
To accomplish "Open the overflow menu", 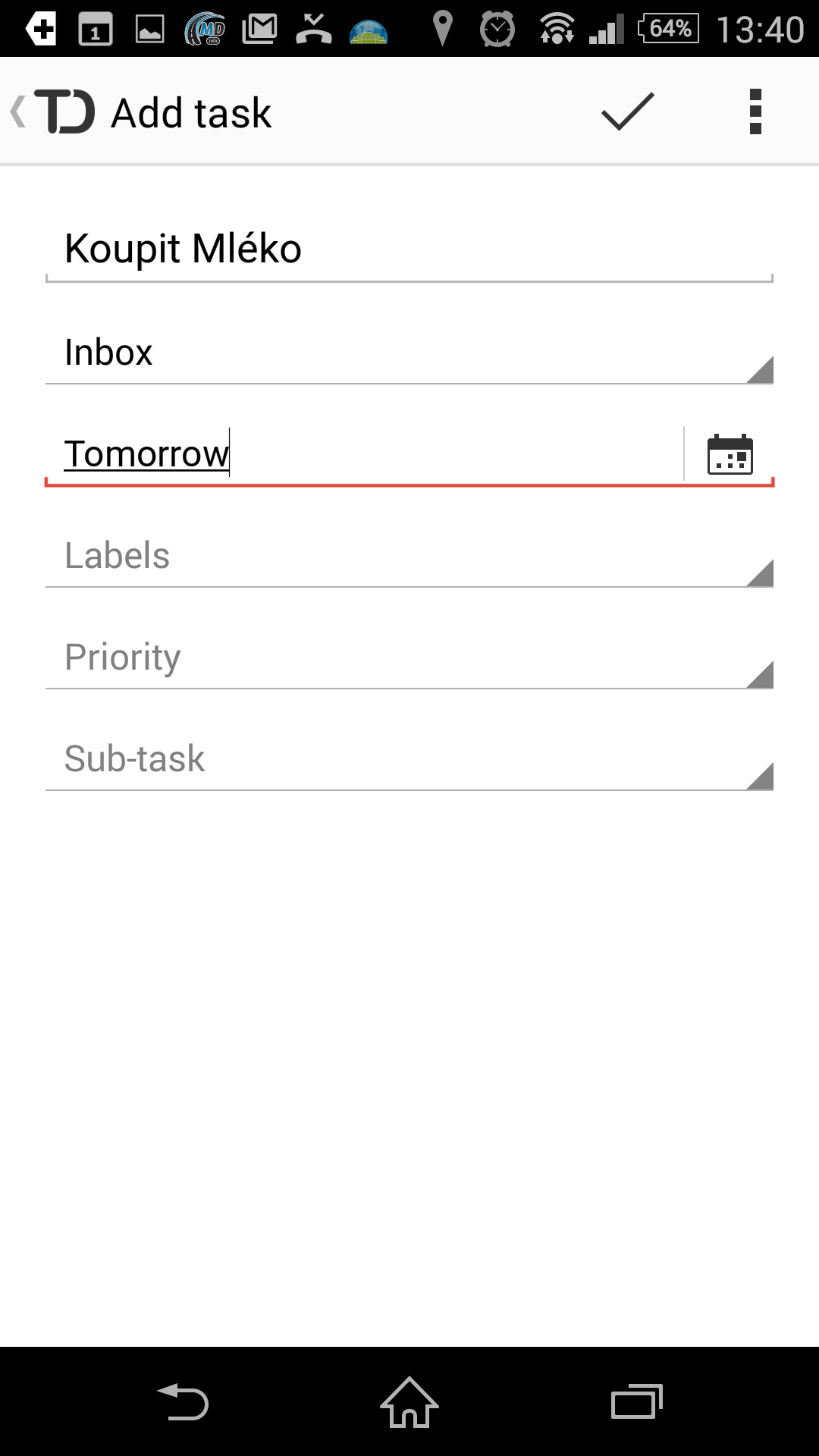I will coord(755,111).
